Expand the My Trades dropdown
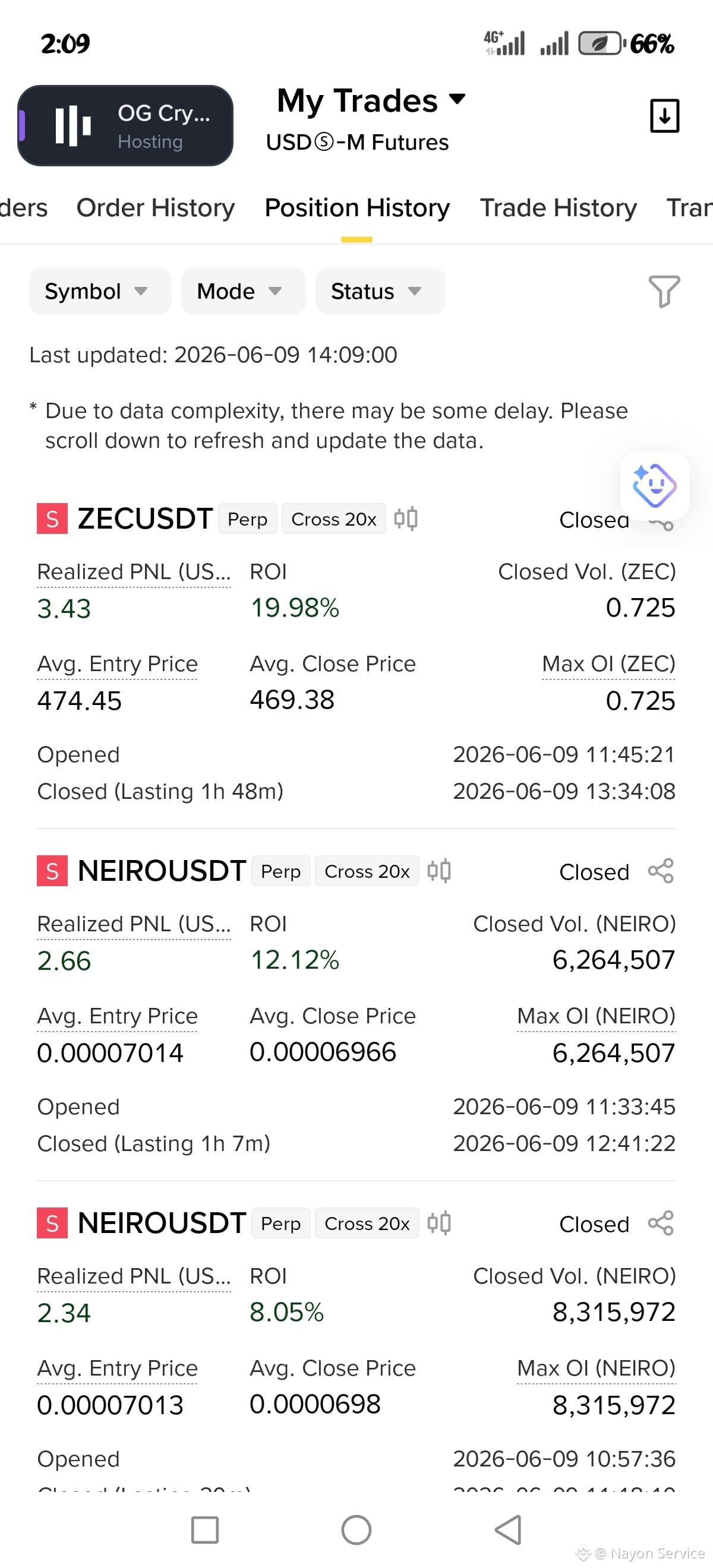Viewport: 713px width, 1568px height. (x=371, y=101)
